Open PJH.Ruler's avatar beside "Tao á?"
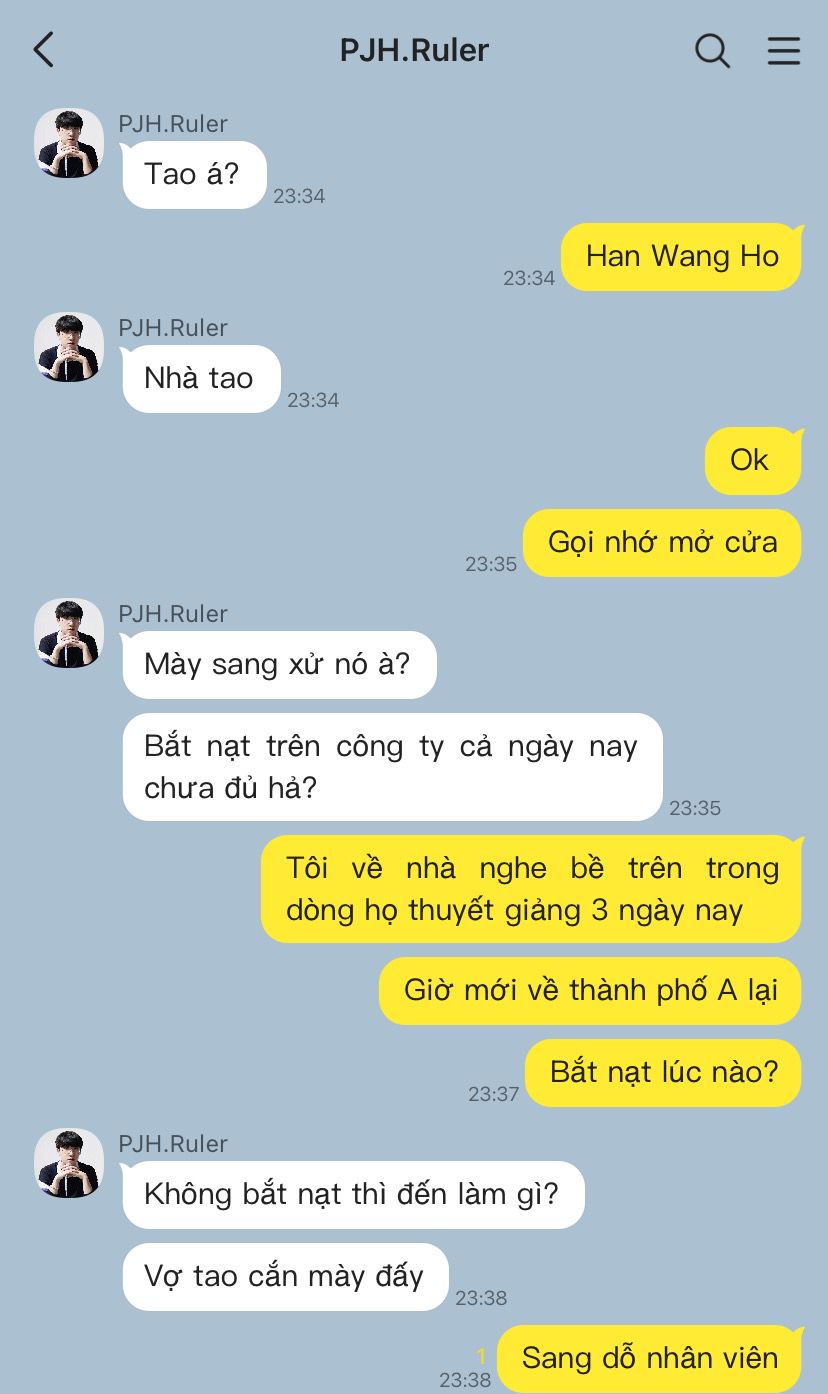Image resolution: width=828 pixels, height=1394 pixels. [x=69, y=143]
